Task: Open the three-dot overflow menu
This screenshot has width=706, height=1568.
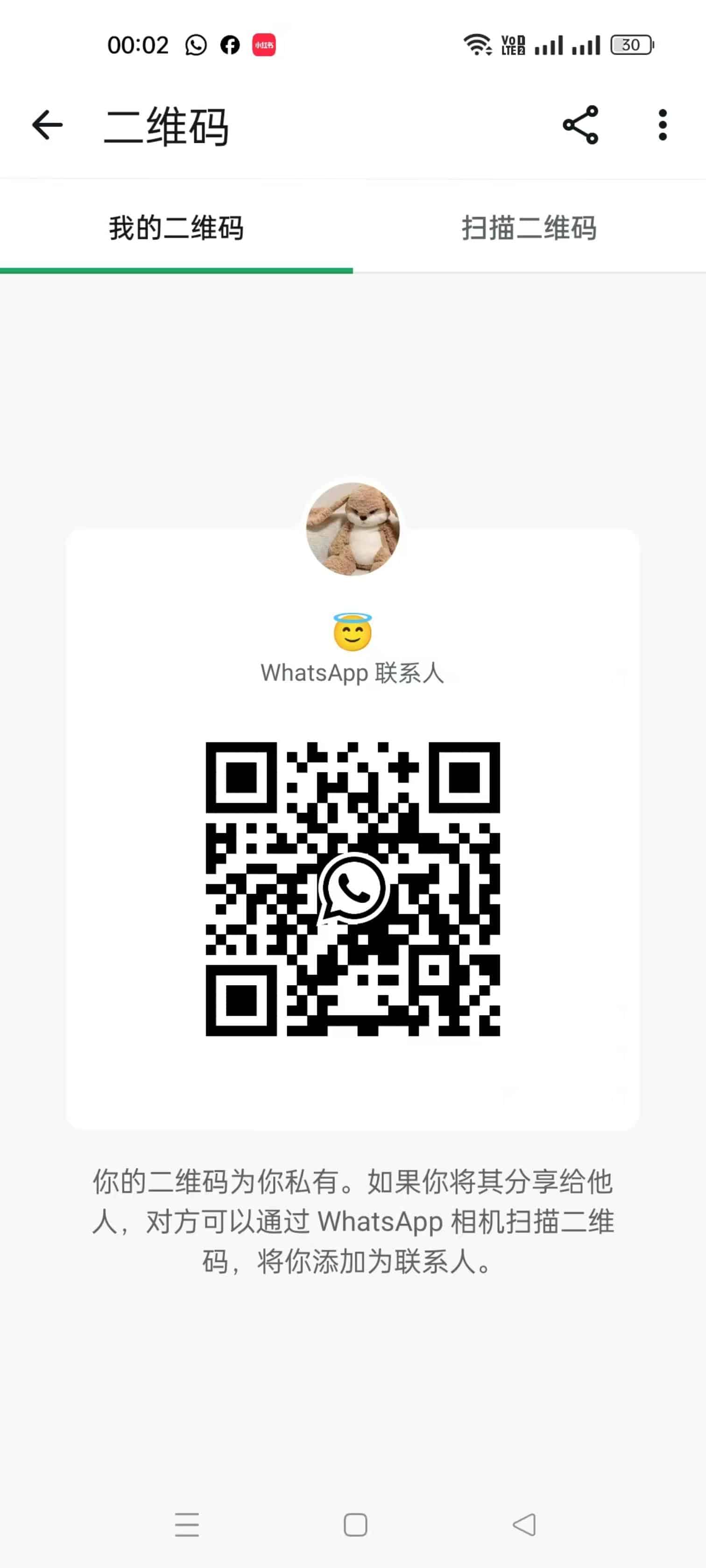Action: 662,125
